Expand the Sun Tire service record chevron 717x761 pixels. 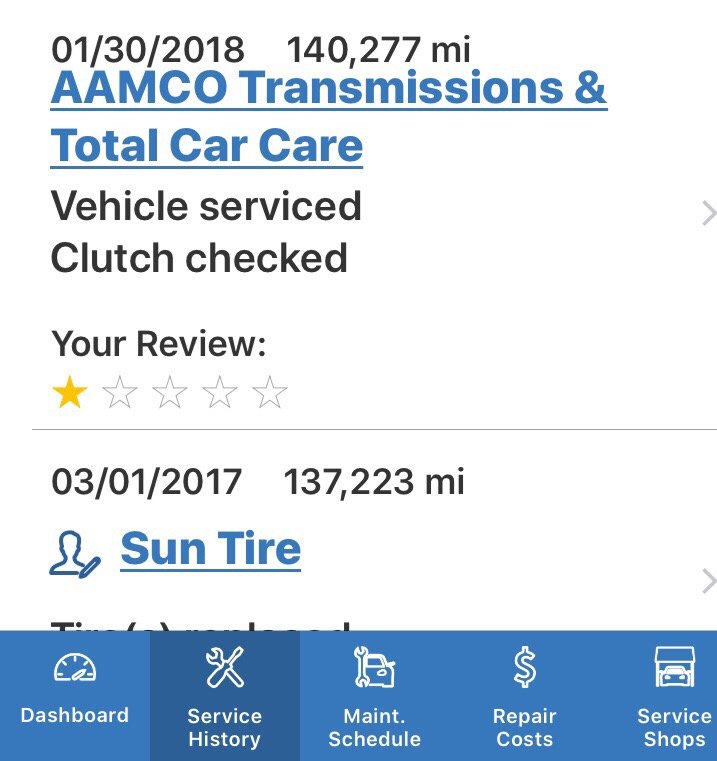point(709,581)
